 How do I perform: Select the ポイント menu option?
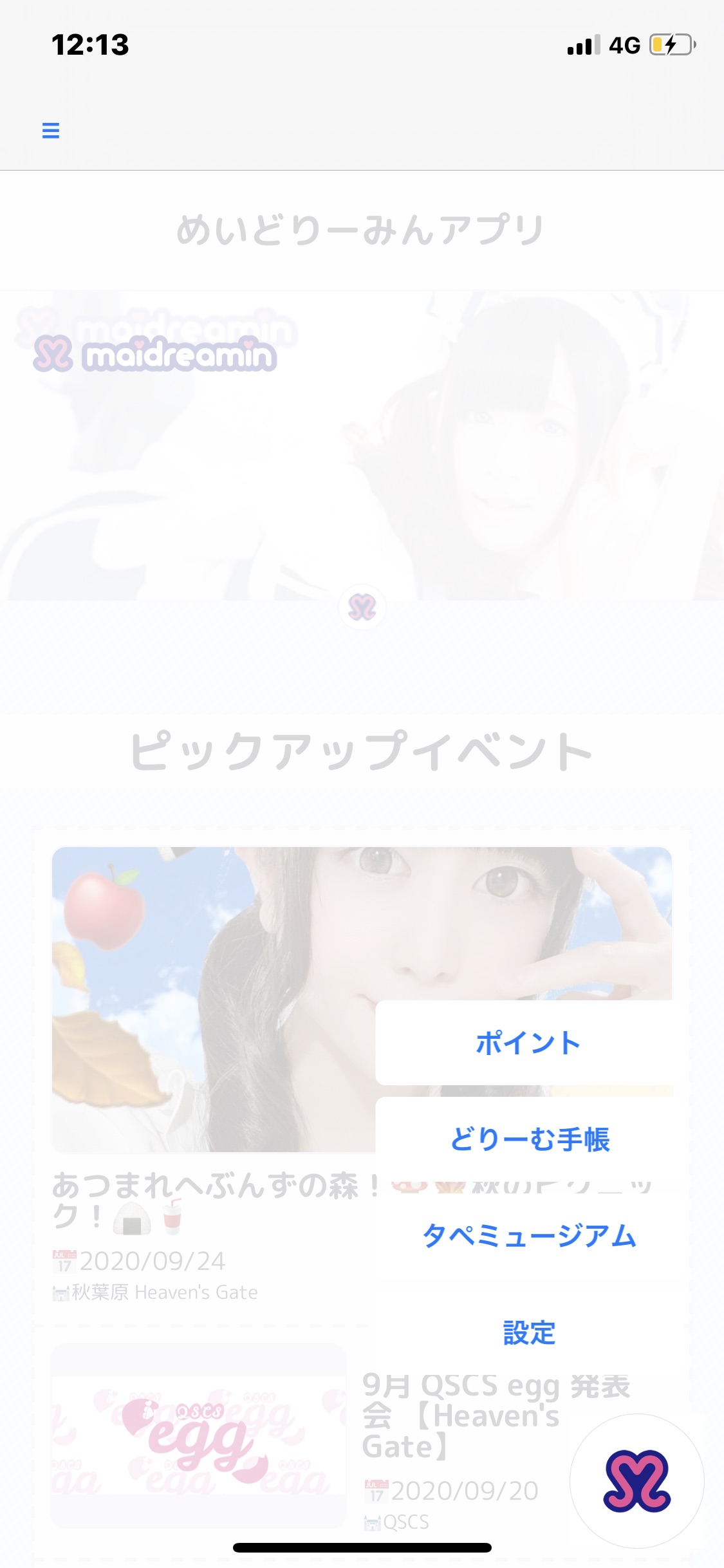coord(528,1043)
